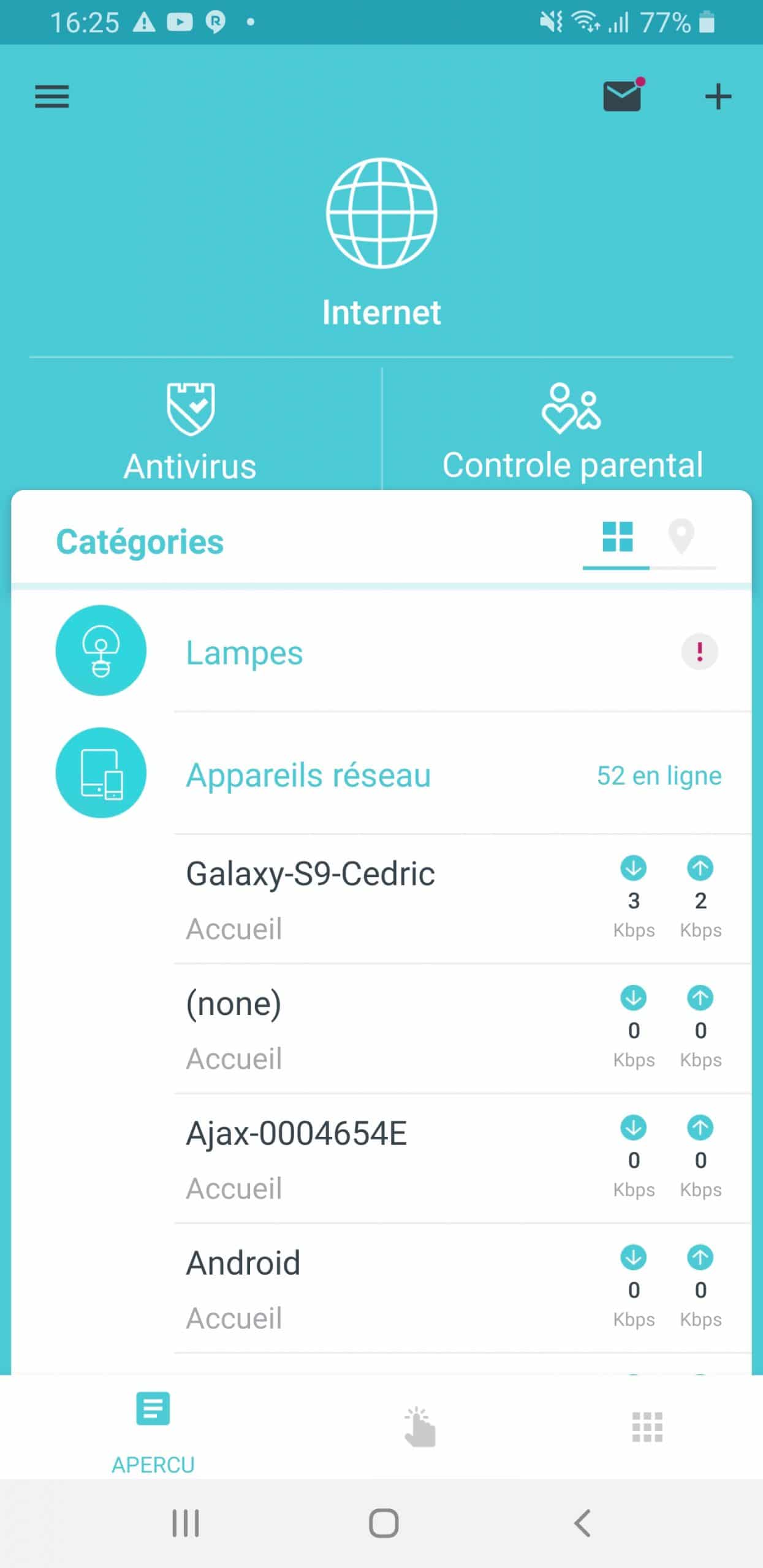763x1568 pixels.
Task: Open the grid dots tab in bottom bar
Action: pyautogui.click(x=647, y=1427)
